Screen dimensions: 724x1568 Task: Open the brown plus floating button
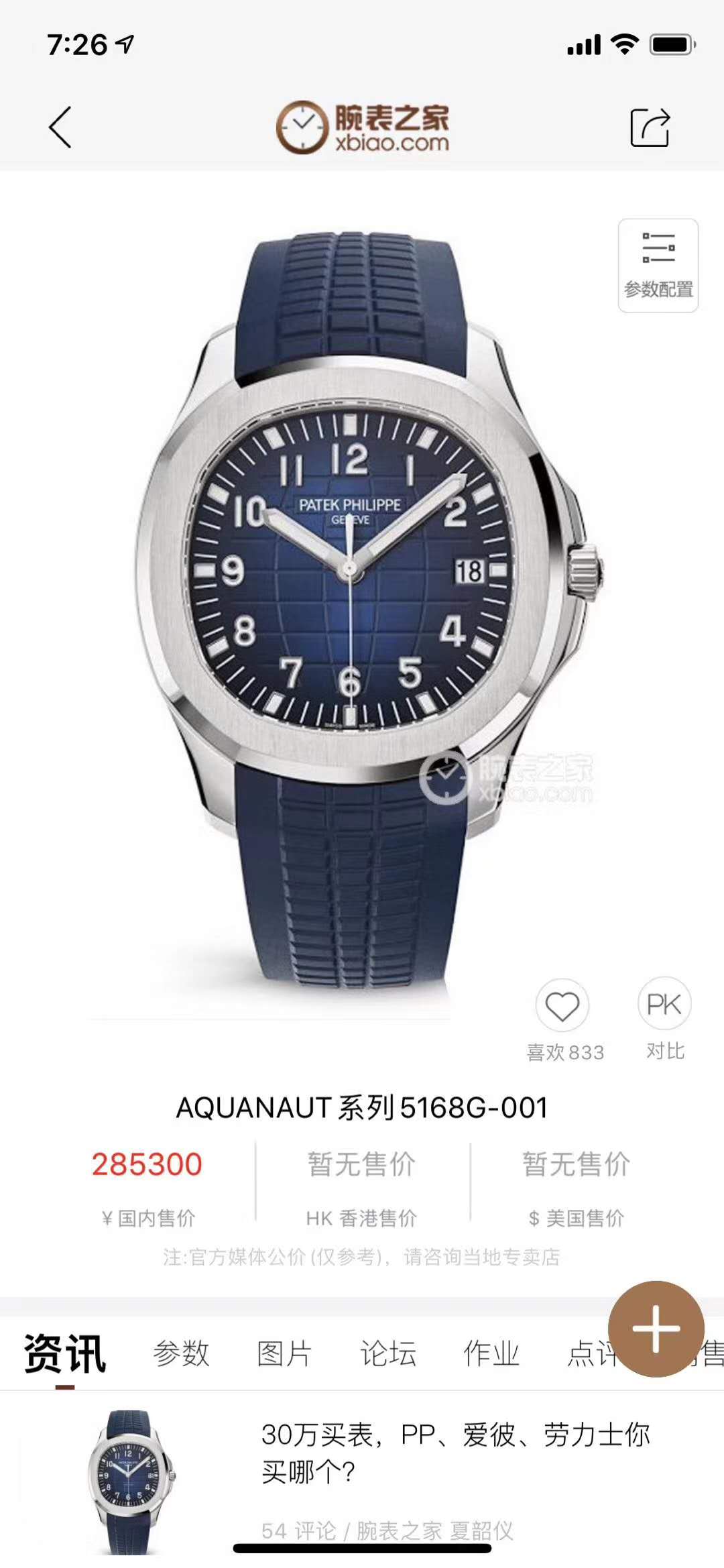[x=656, y=1329]
